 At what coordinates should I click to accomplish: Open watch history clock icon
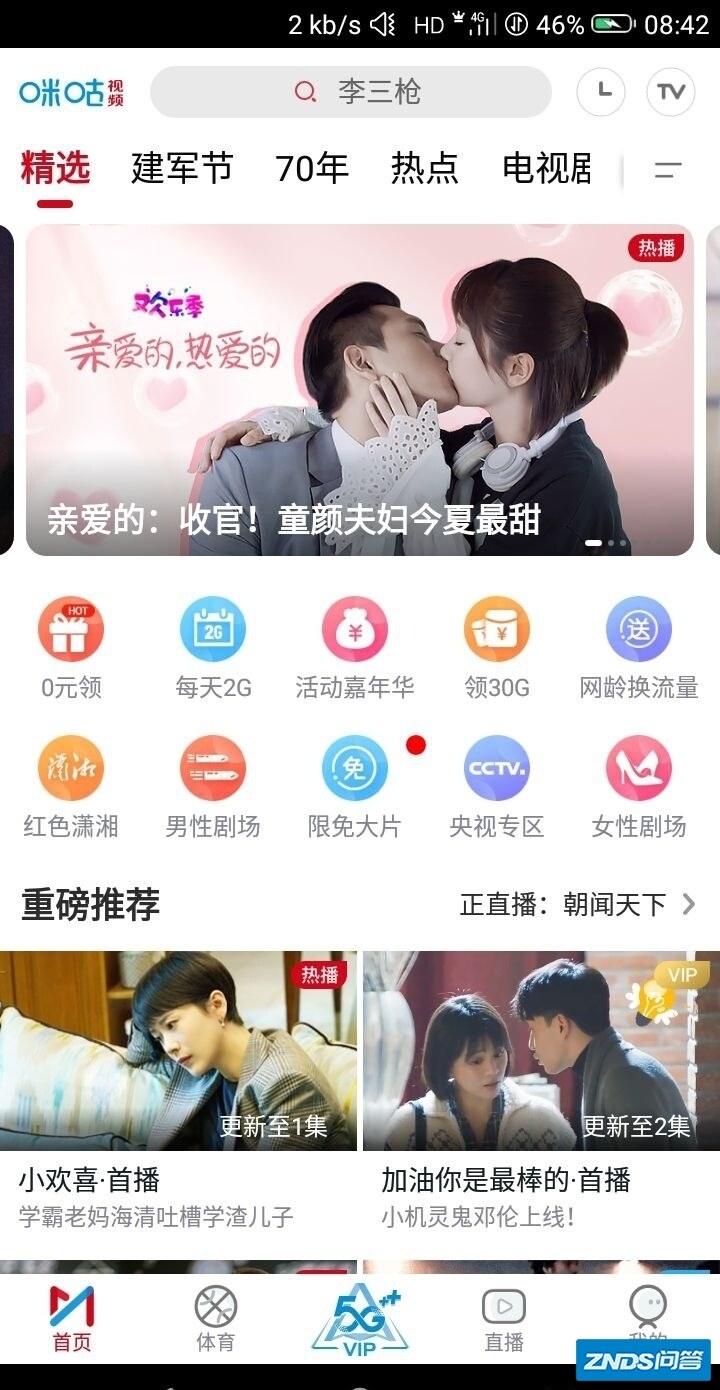pyautogui.click(x=601, y=92)
